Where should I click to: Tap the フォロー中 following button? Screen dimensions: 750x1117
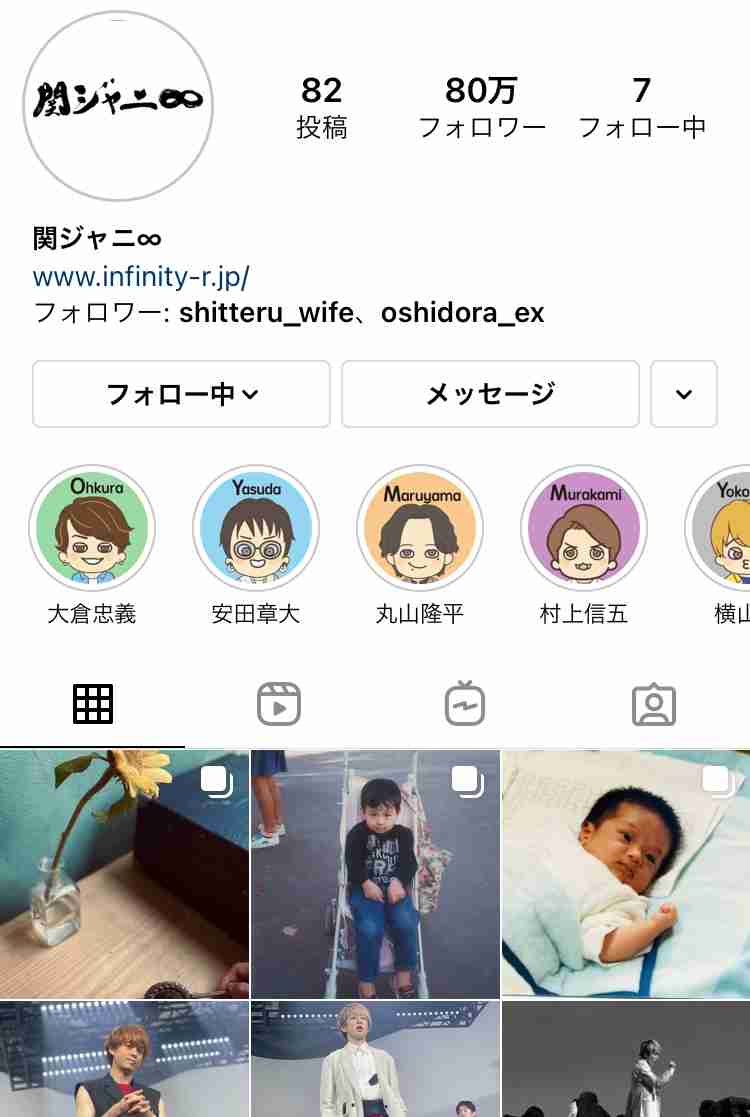point(181,394)
